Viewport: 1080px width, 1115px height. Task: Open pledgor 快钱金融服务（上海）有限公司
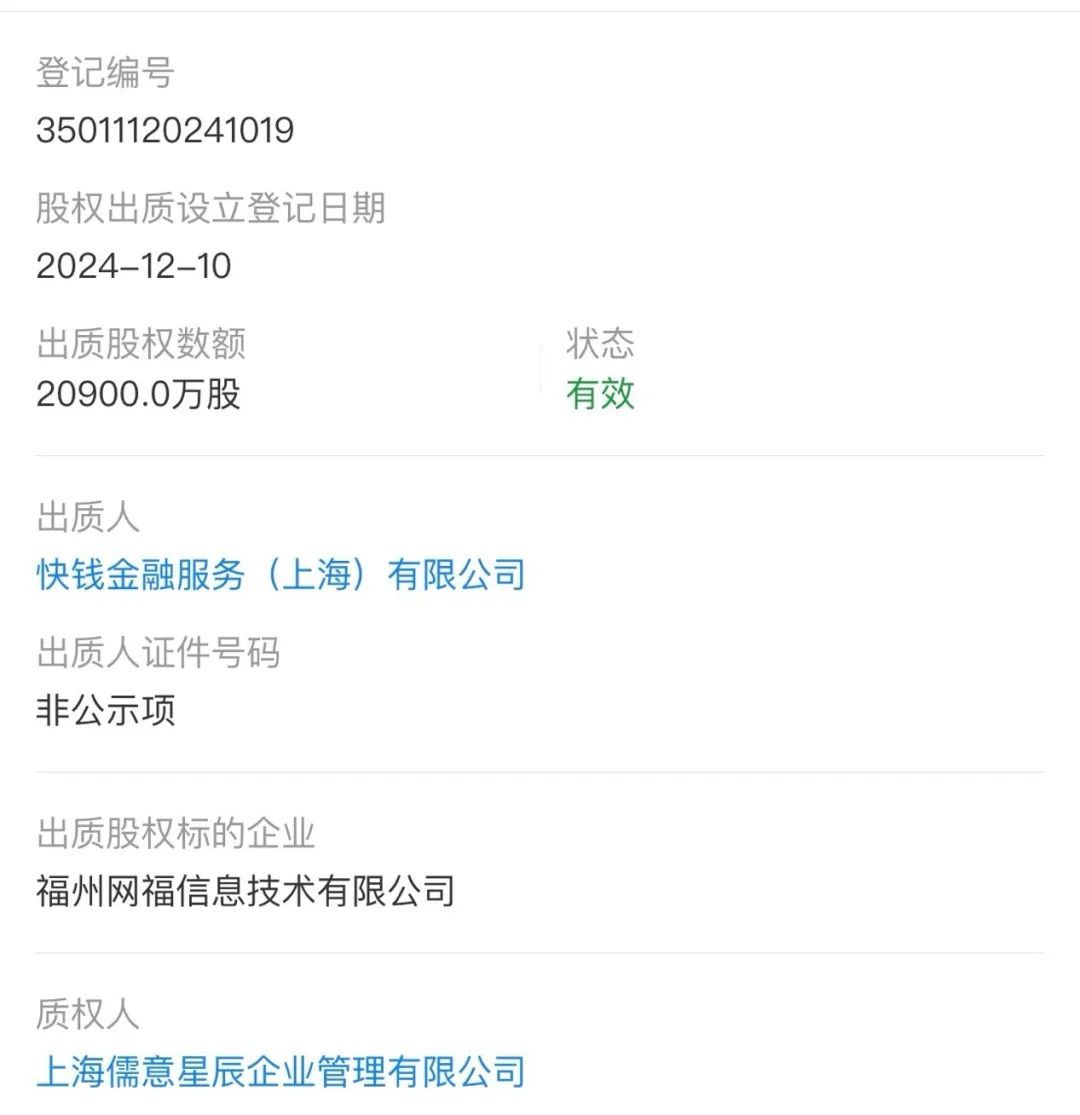281,575
